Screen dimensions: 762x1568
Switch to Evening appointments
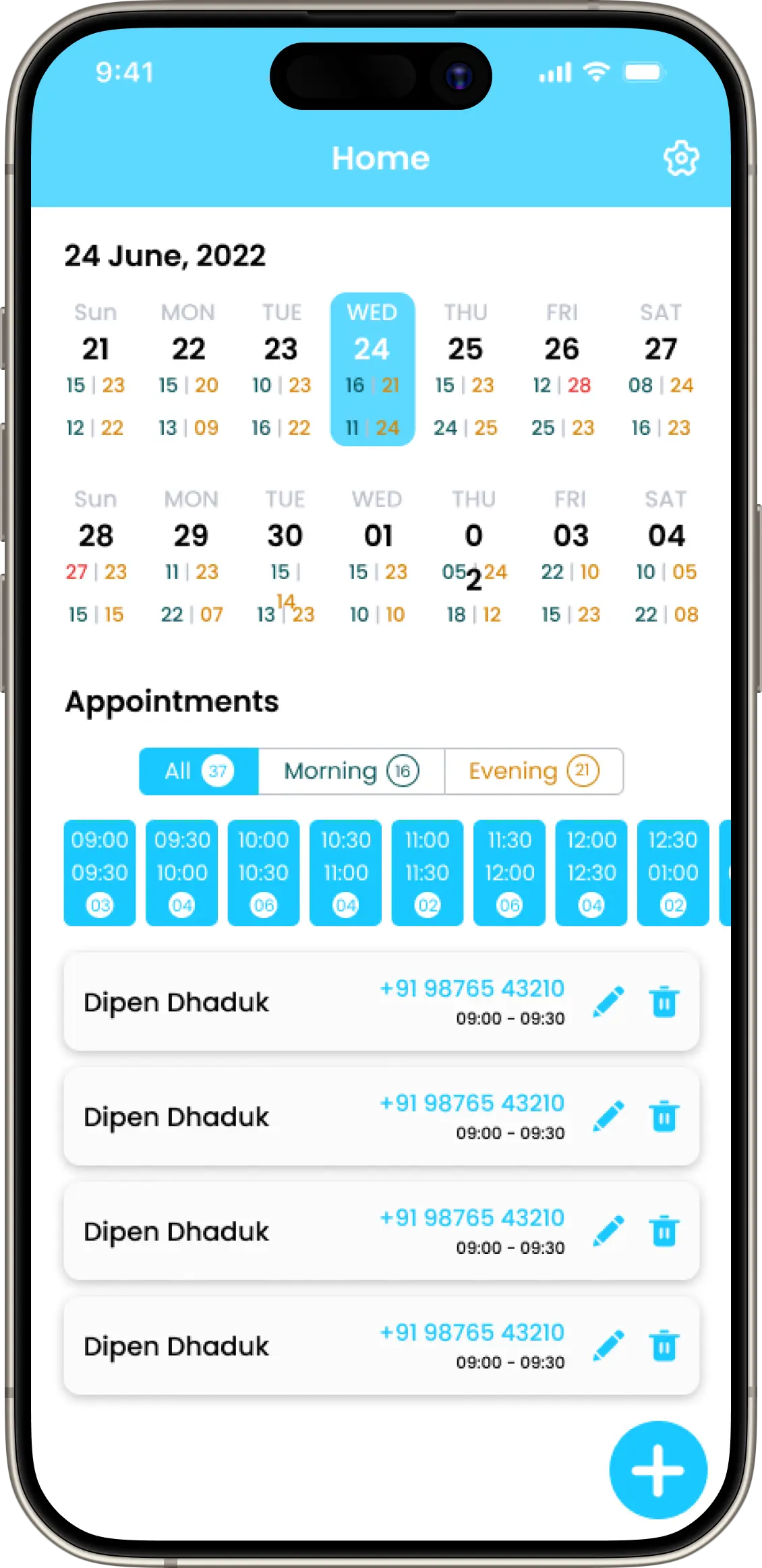coord(533,771)
